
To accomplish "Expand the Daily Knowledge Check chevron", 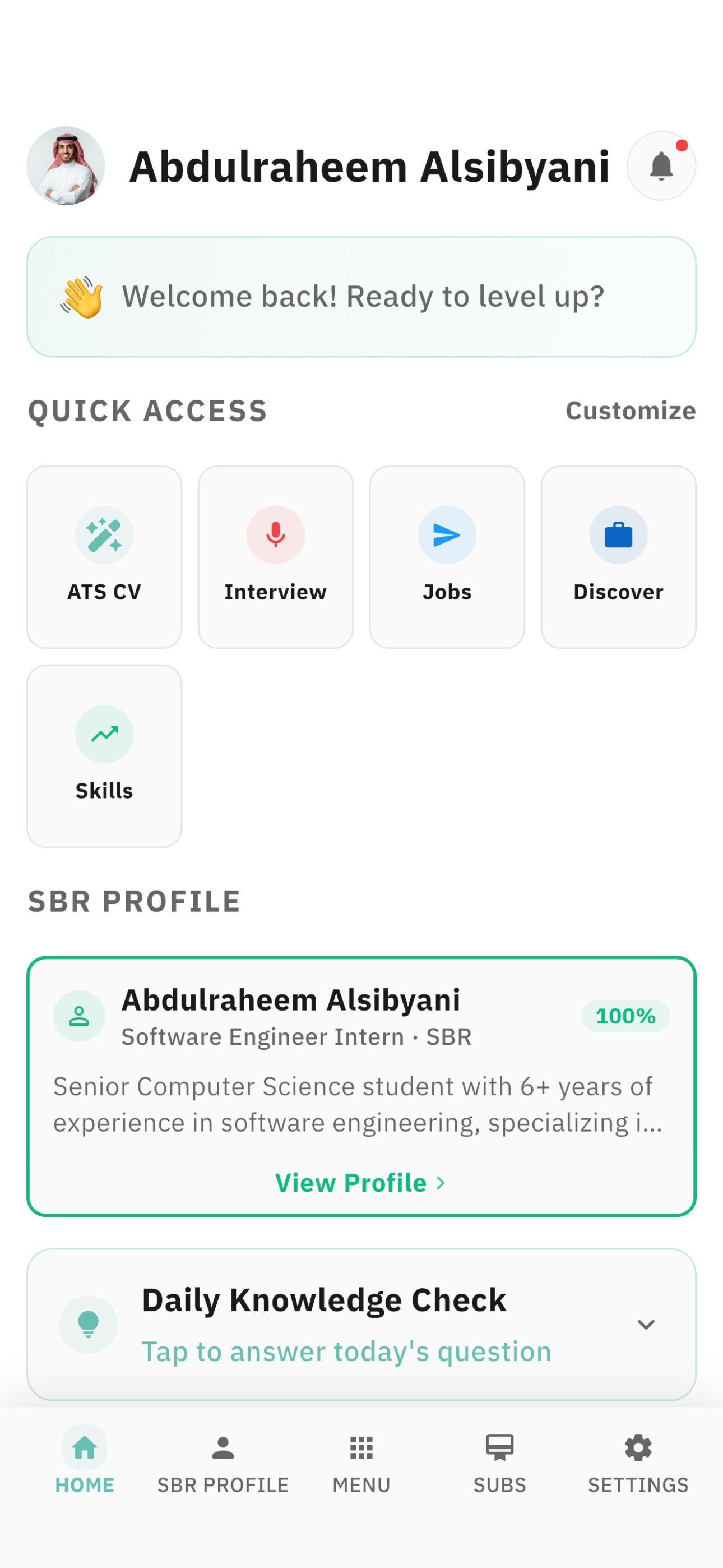I will click(646, 1325).
